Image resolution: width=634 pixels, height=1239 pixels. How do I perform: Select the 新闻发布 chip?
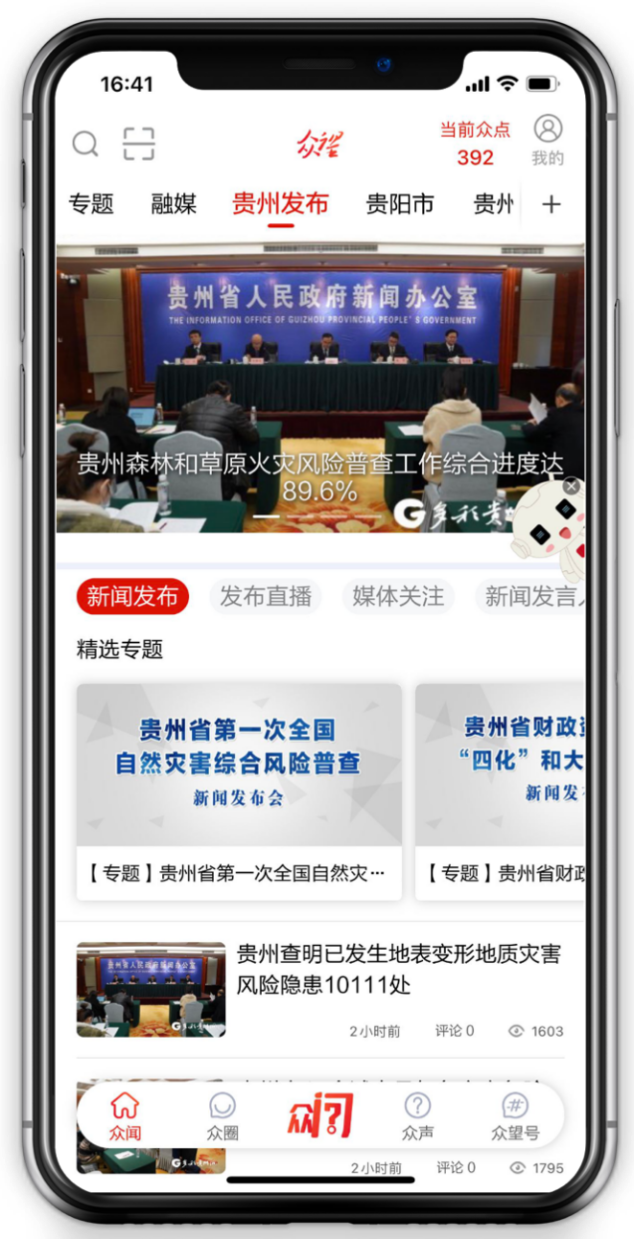(133, 597)
